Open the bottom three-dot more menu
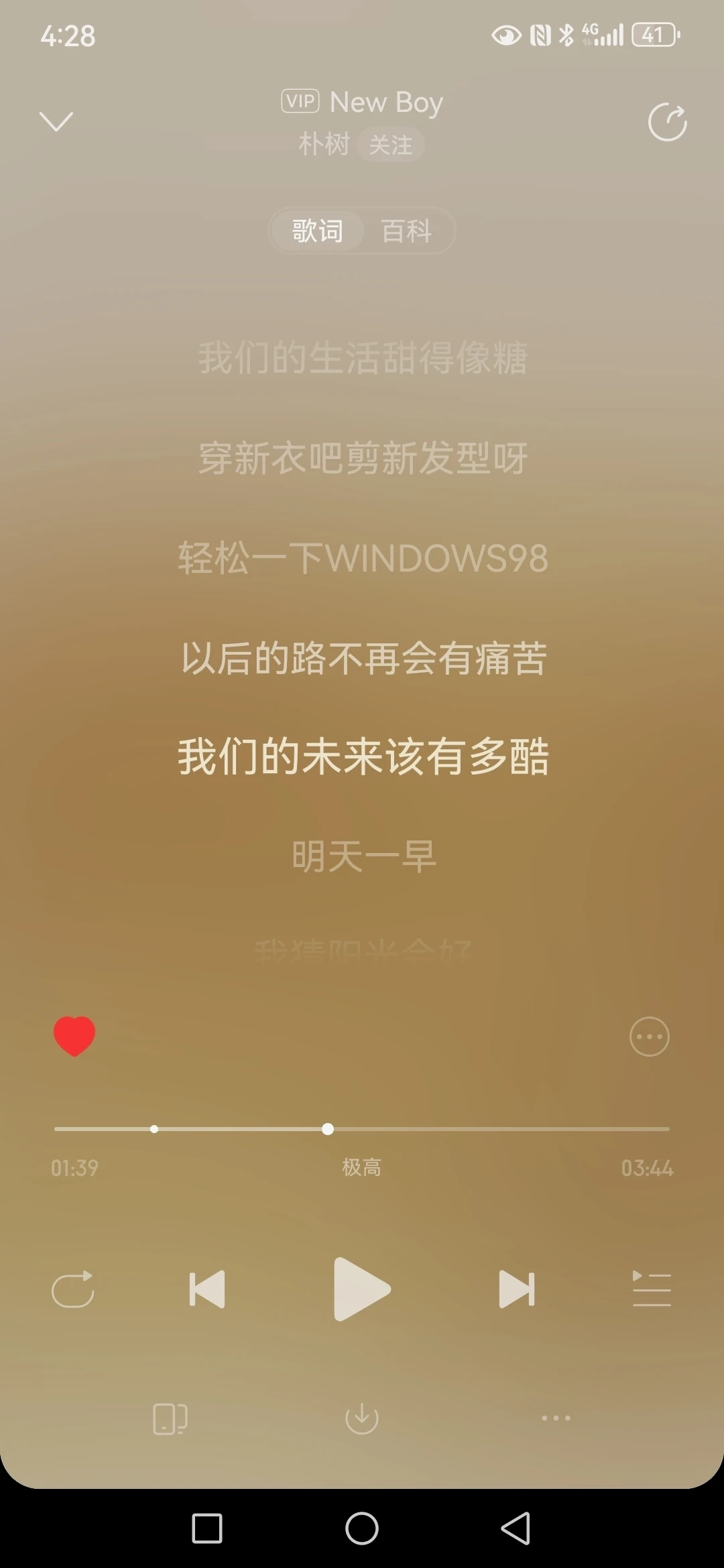The width and height of the screenshot is (724, 1568). pyautogui.click(x=556, y=1418)
